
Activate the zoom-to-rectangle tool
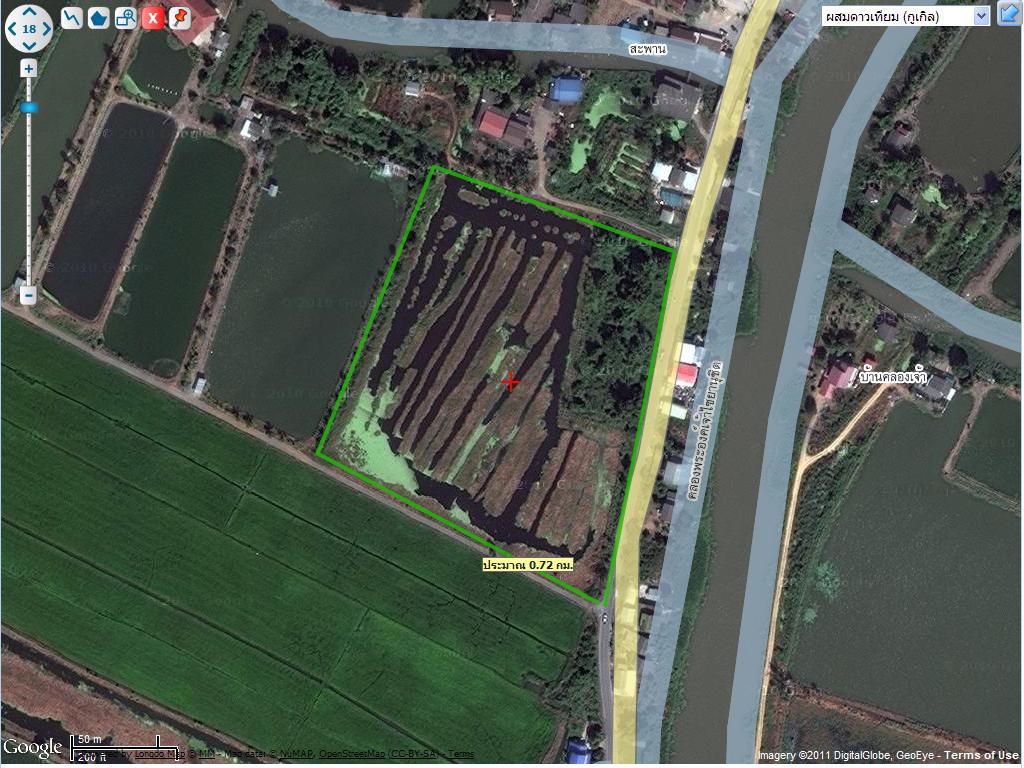[125, 17]
